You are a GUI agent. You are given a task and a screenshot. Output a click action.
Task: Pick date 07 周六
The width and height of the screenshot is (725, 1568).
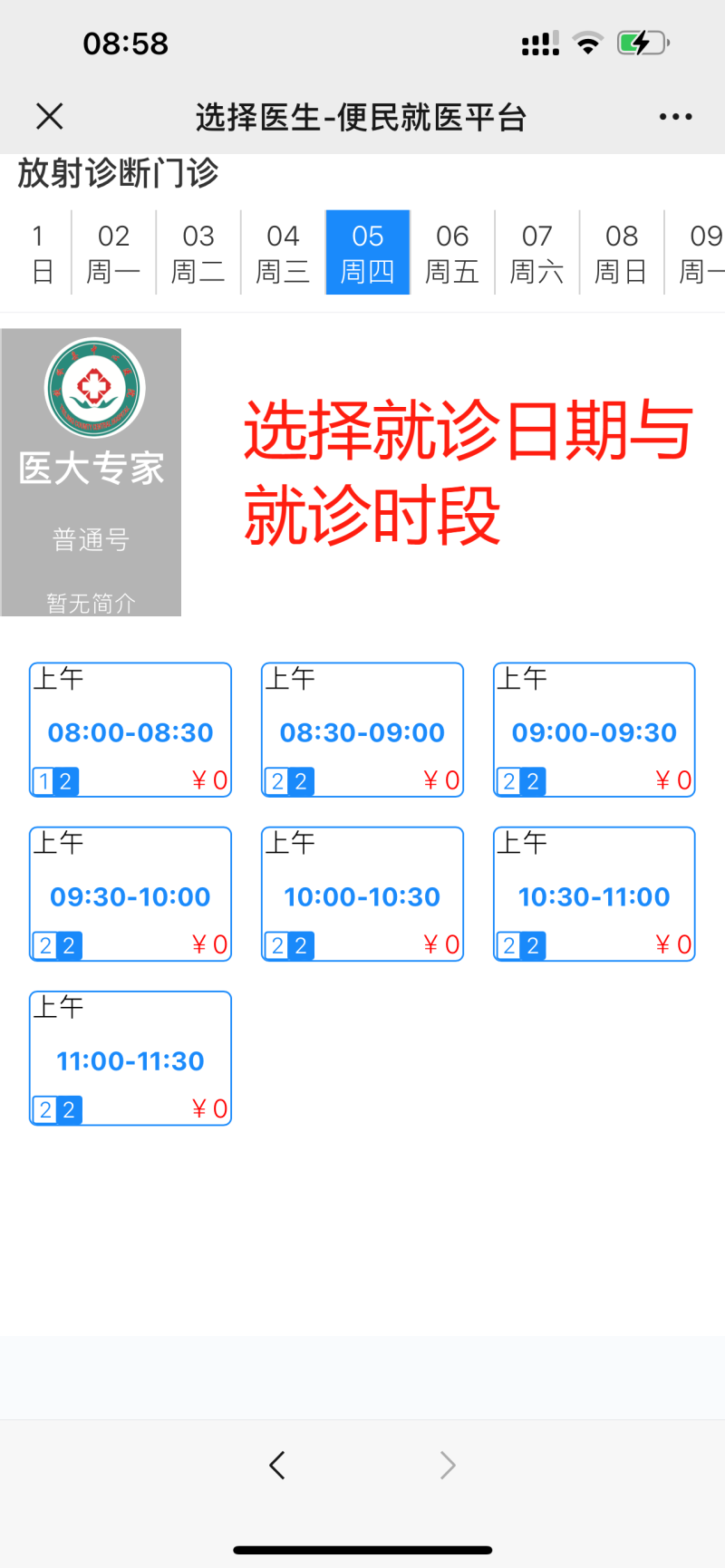(x=537, y=253)
